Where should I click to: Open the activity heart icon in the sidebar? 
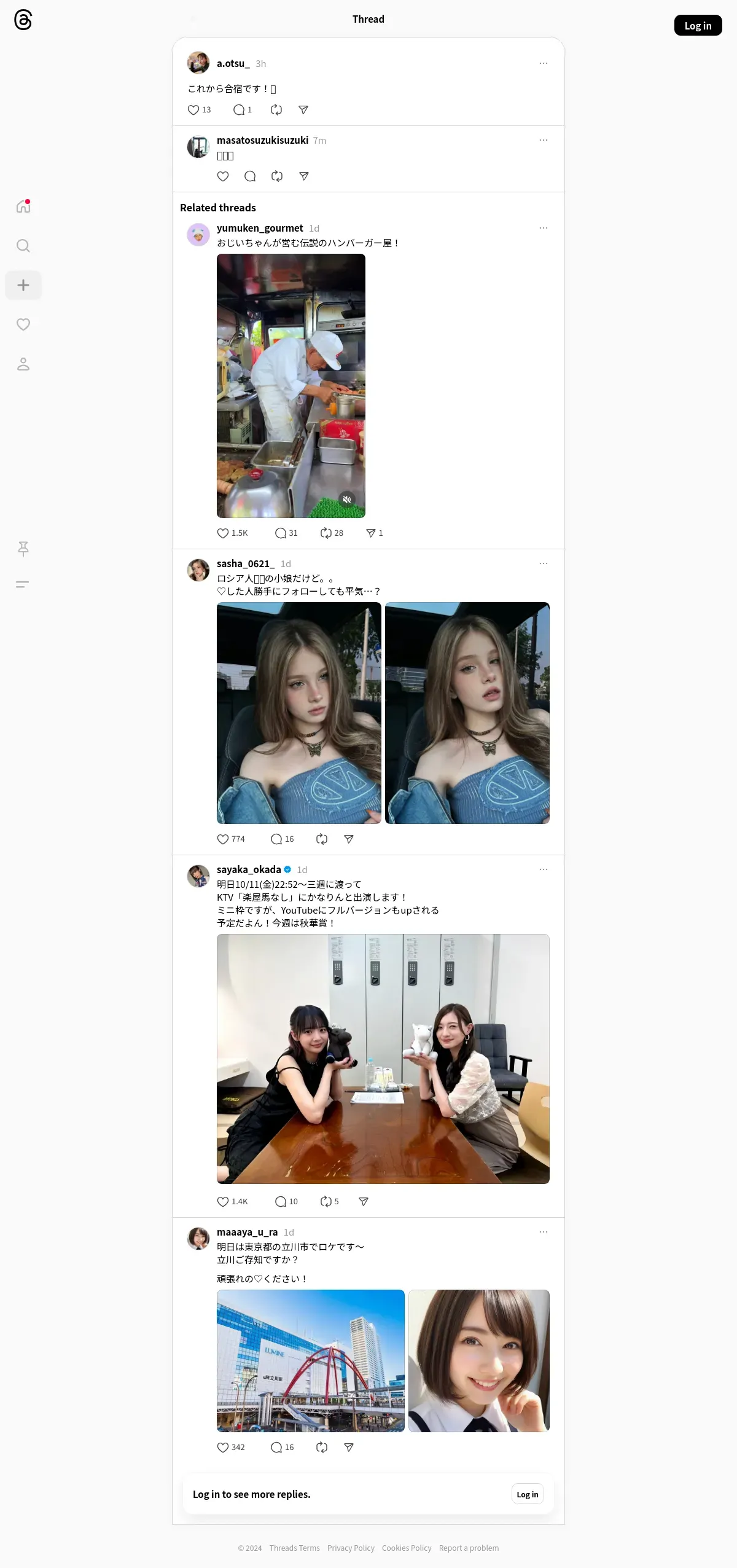(x=23, y=324)
